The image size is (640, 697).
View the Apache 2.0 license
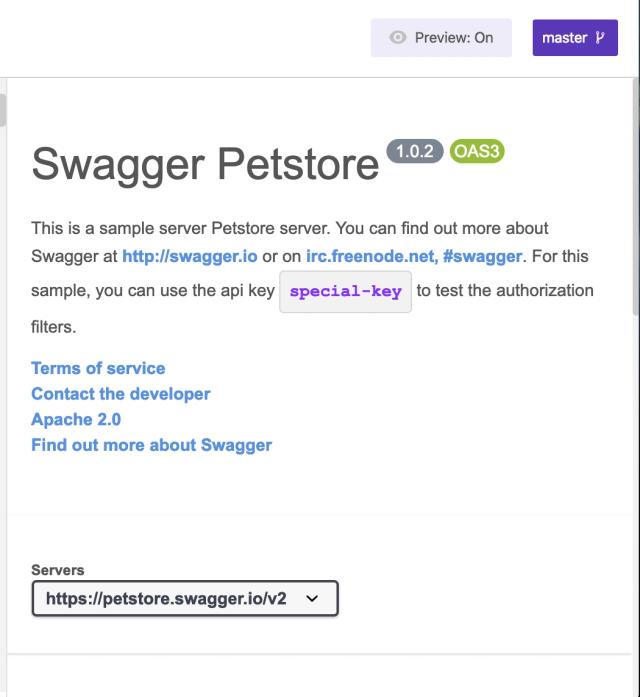coord(76,419)
